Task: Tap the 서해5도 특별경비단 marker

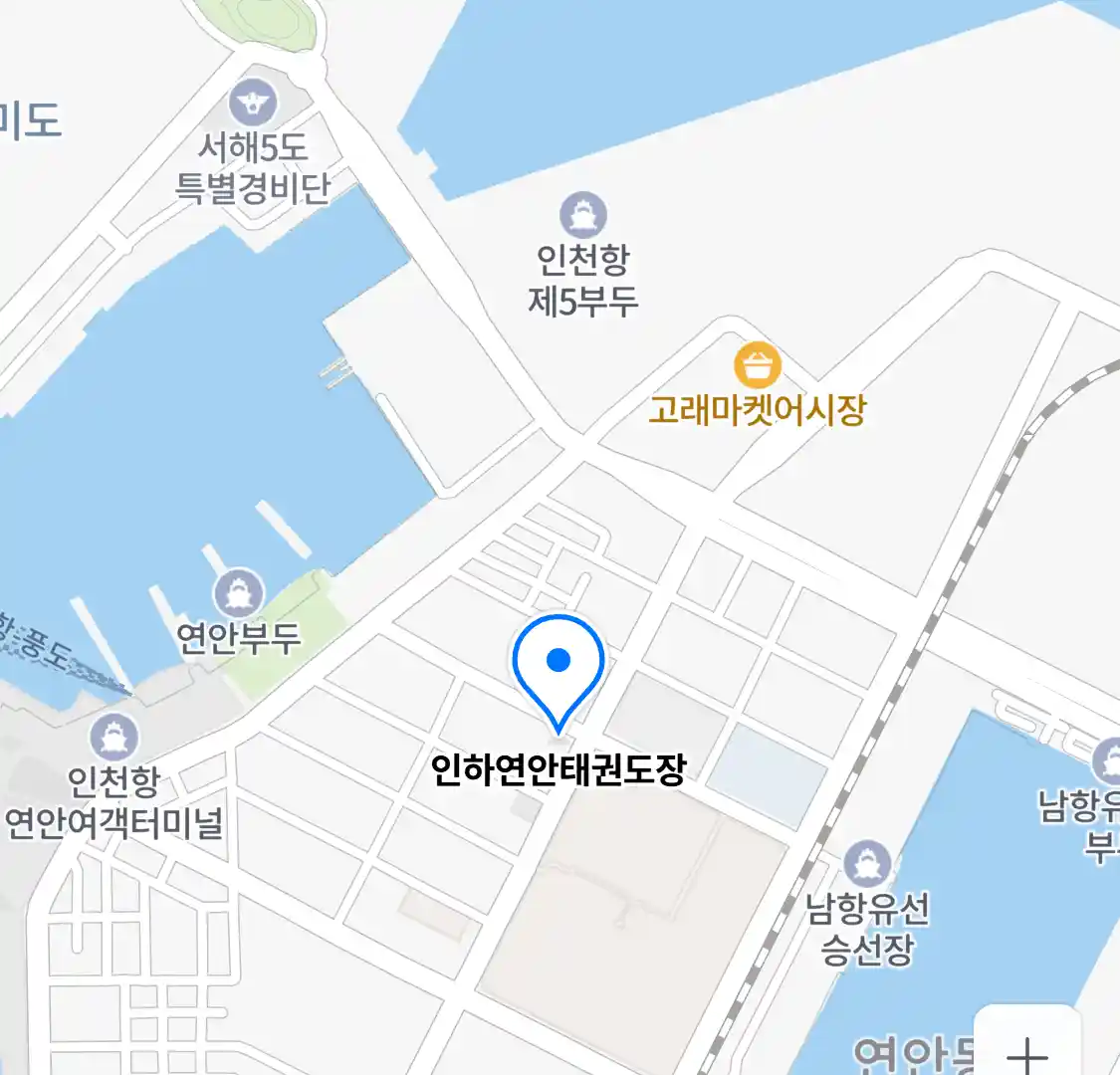Action: click(x=254, y=103)
